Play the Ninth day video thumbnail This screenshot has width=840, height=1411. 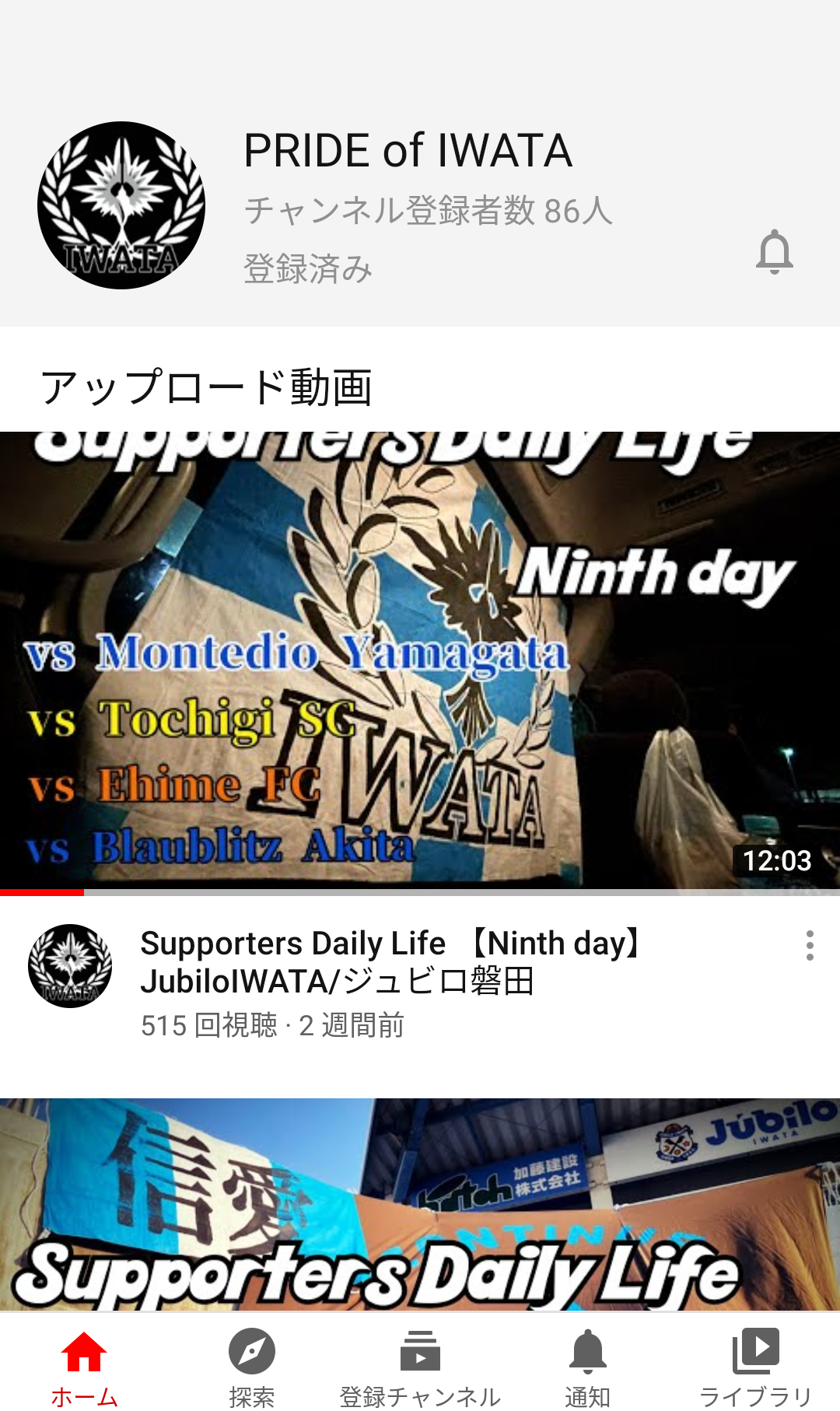click(420, 660)
